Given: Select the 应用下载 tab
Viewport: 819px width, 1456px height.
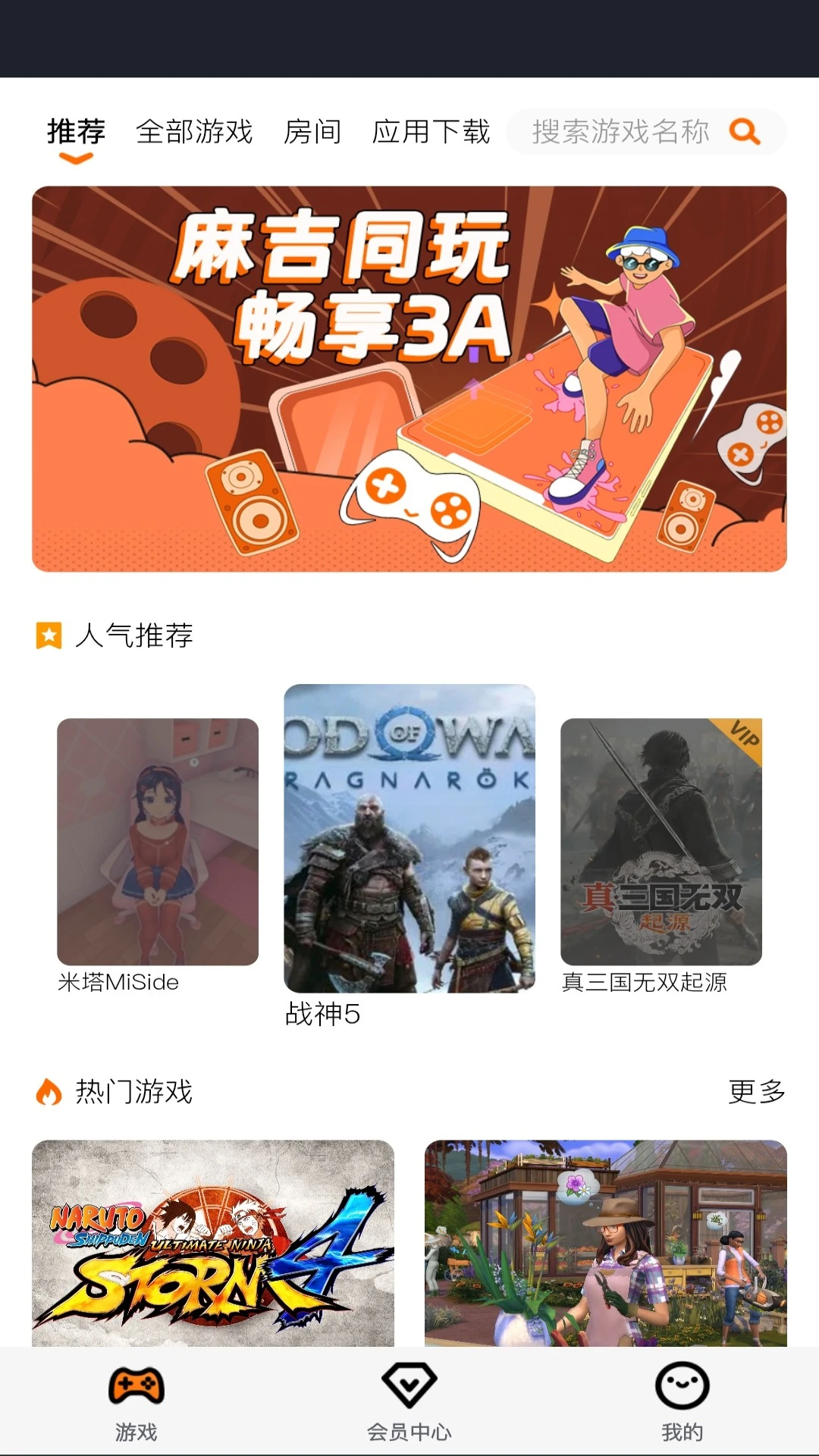Looking at the screenshot, I should (x=430, y=130).
